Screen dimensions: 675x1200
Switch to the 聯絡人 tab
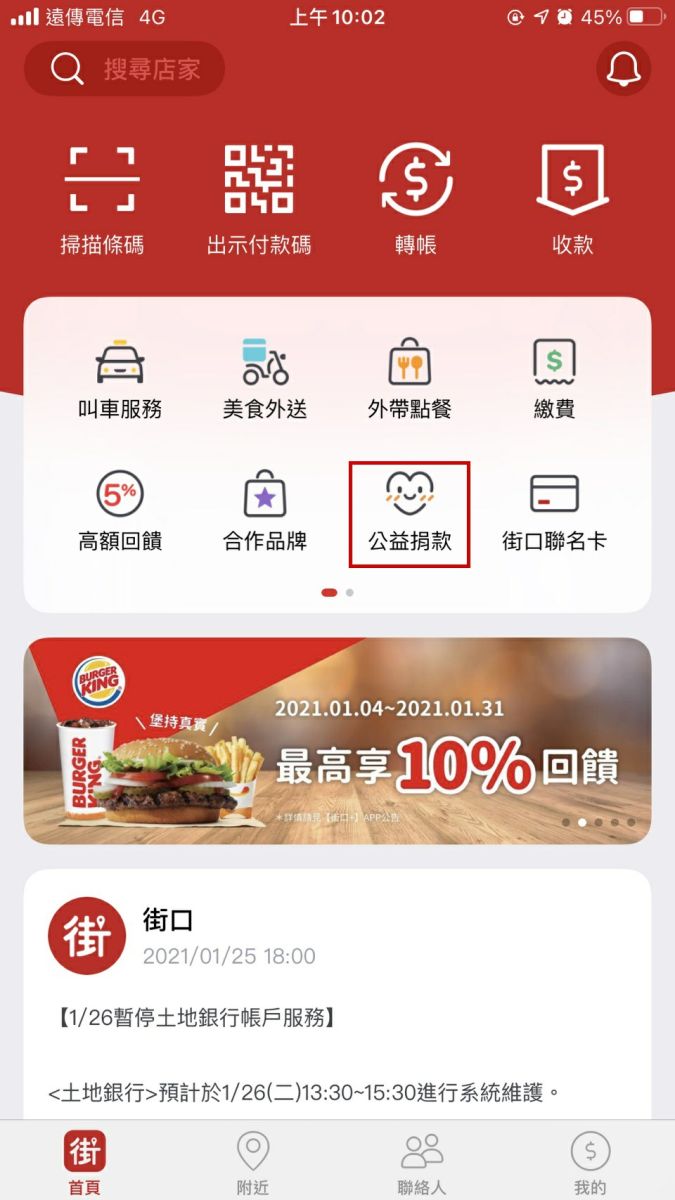coord(421,1162)
